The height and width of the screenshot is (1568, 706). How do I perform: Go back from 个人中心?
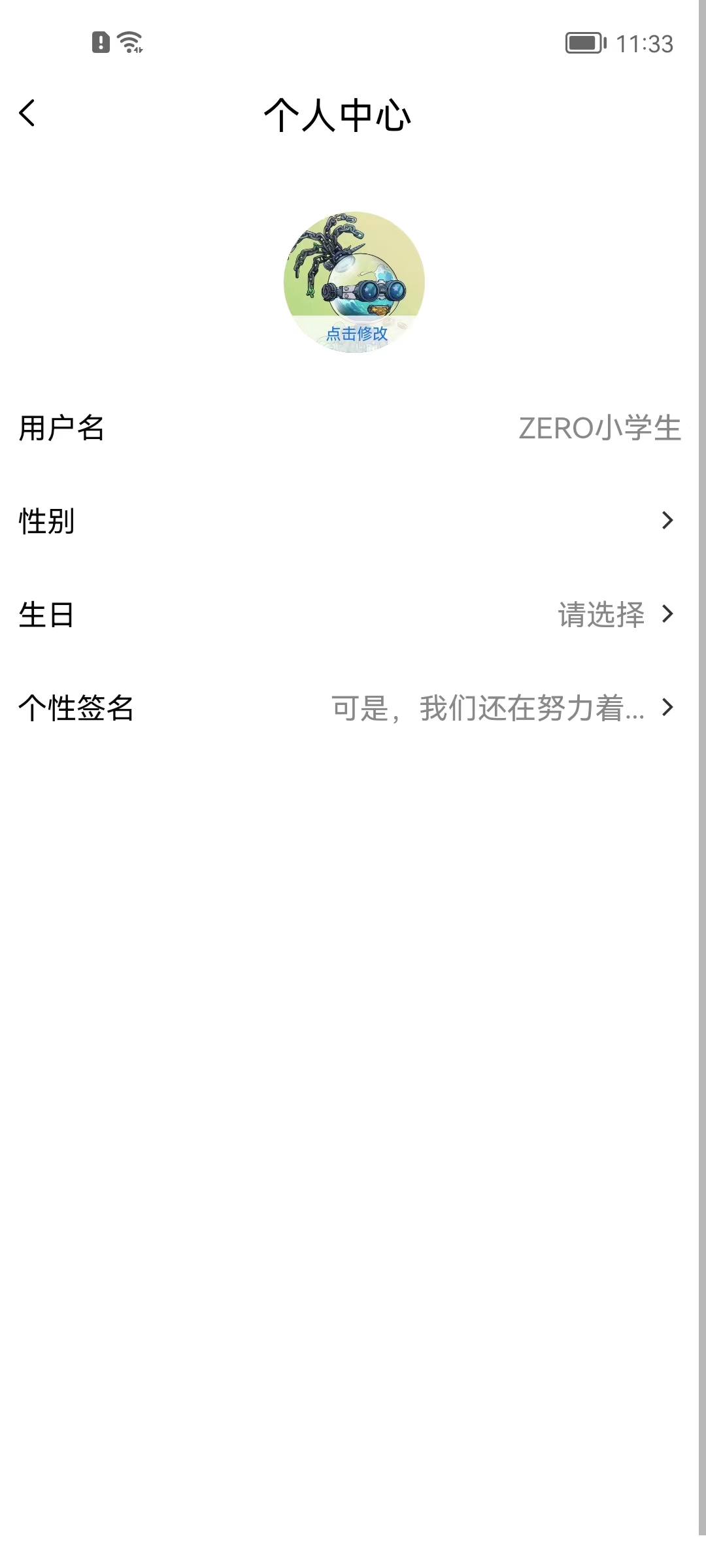[x=27, y=114]
